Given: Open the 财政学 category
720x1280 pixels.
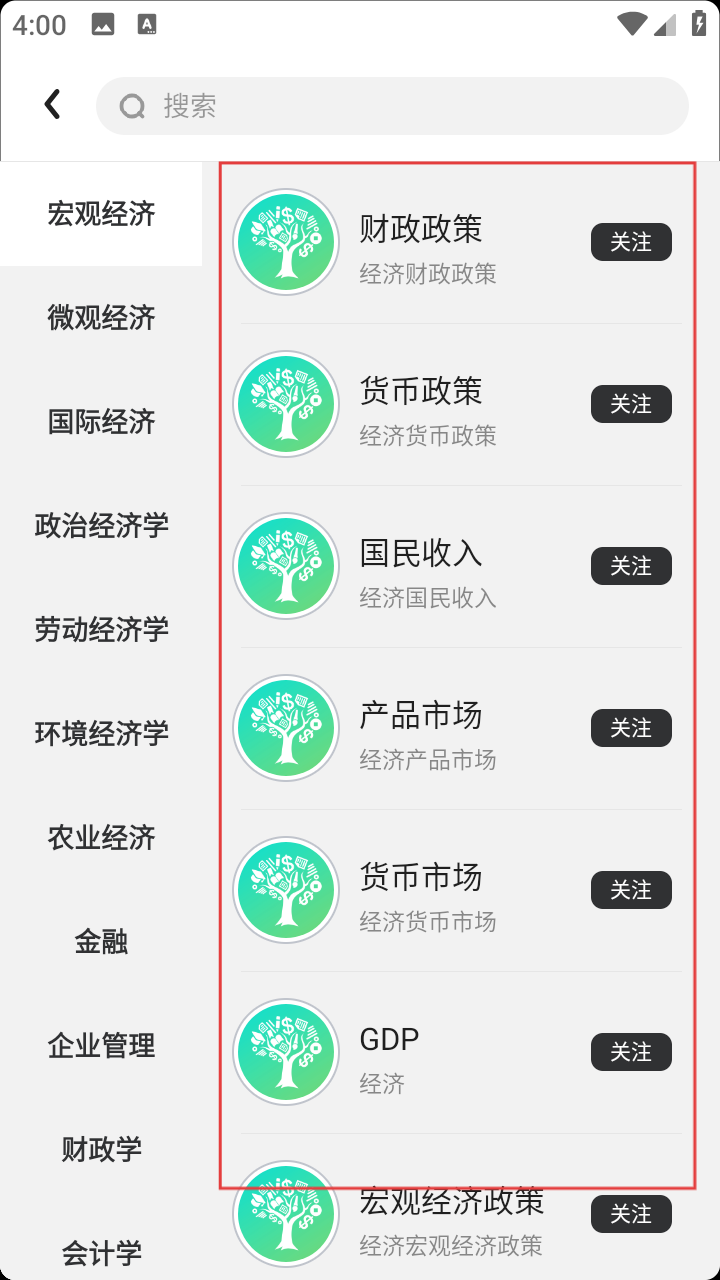Looking at the screenshot, I should 101,1150.
